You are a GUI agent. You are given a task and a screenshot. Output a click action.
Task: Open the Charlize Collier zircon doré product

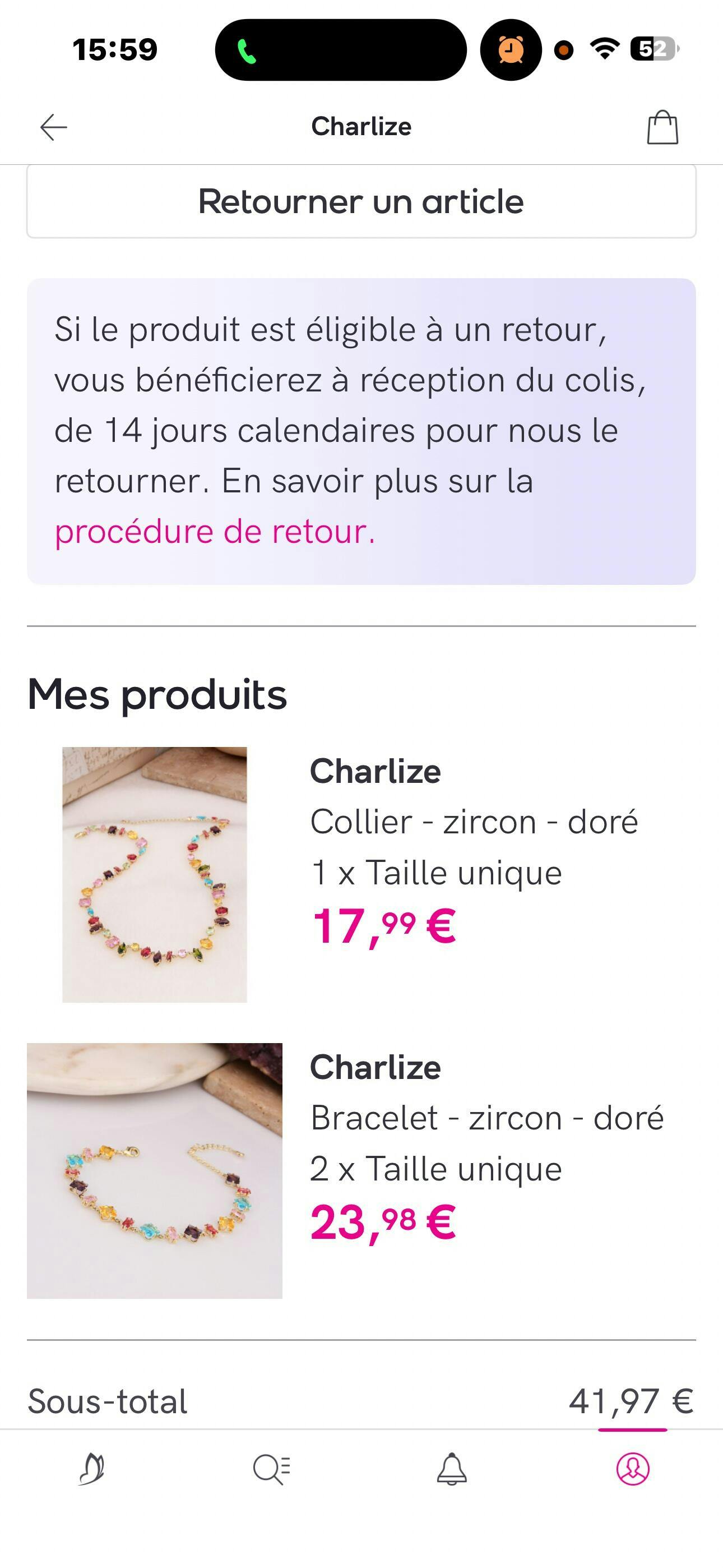[155, 874]
